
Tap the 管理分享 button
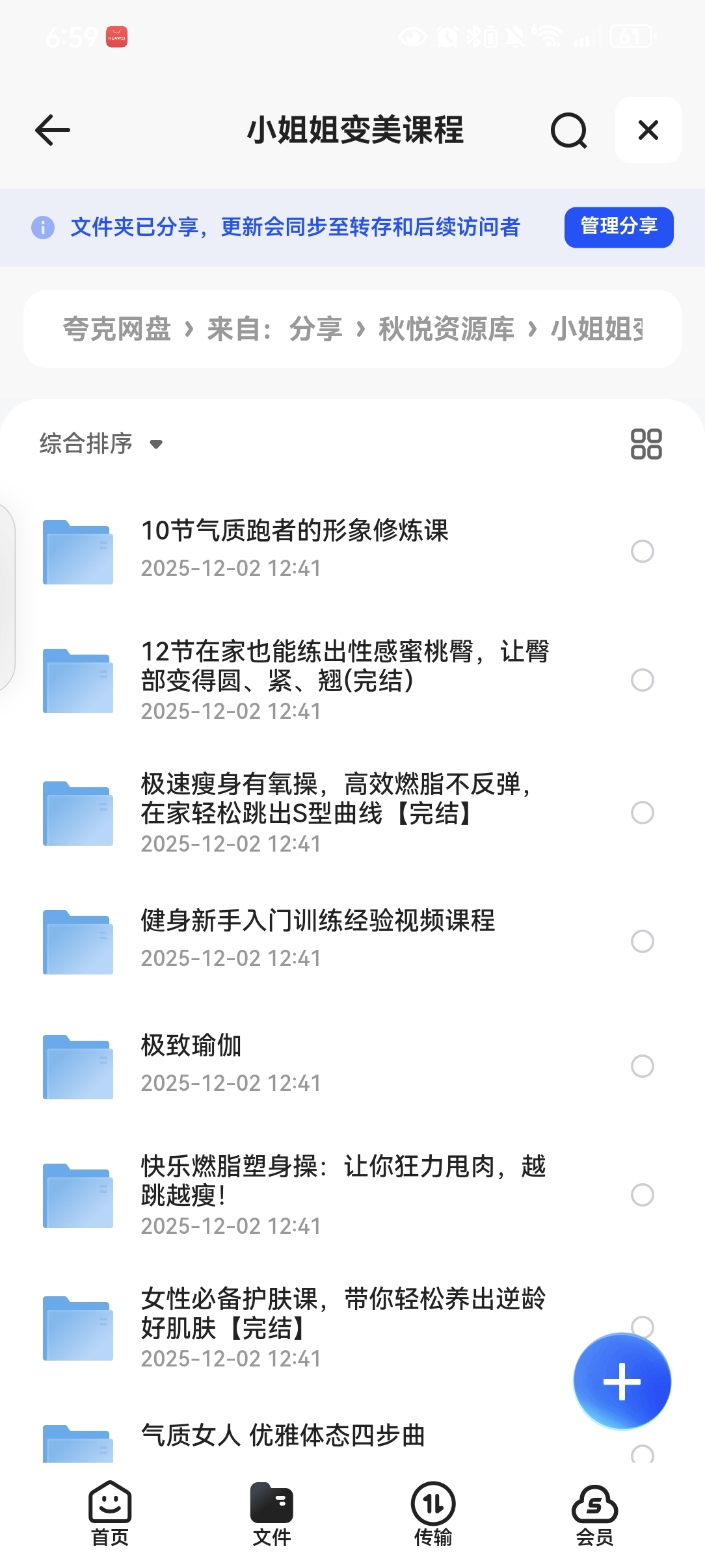(619, 227)
